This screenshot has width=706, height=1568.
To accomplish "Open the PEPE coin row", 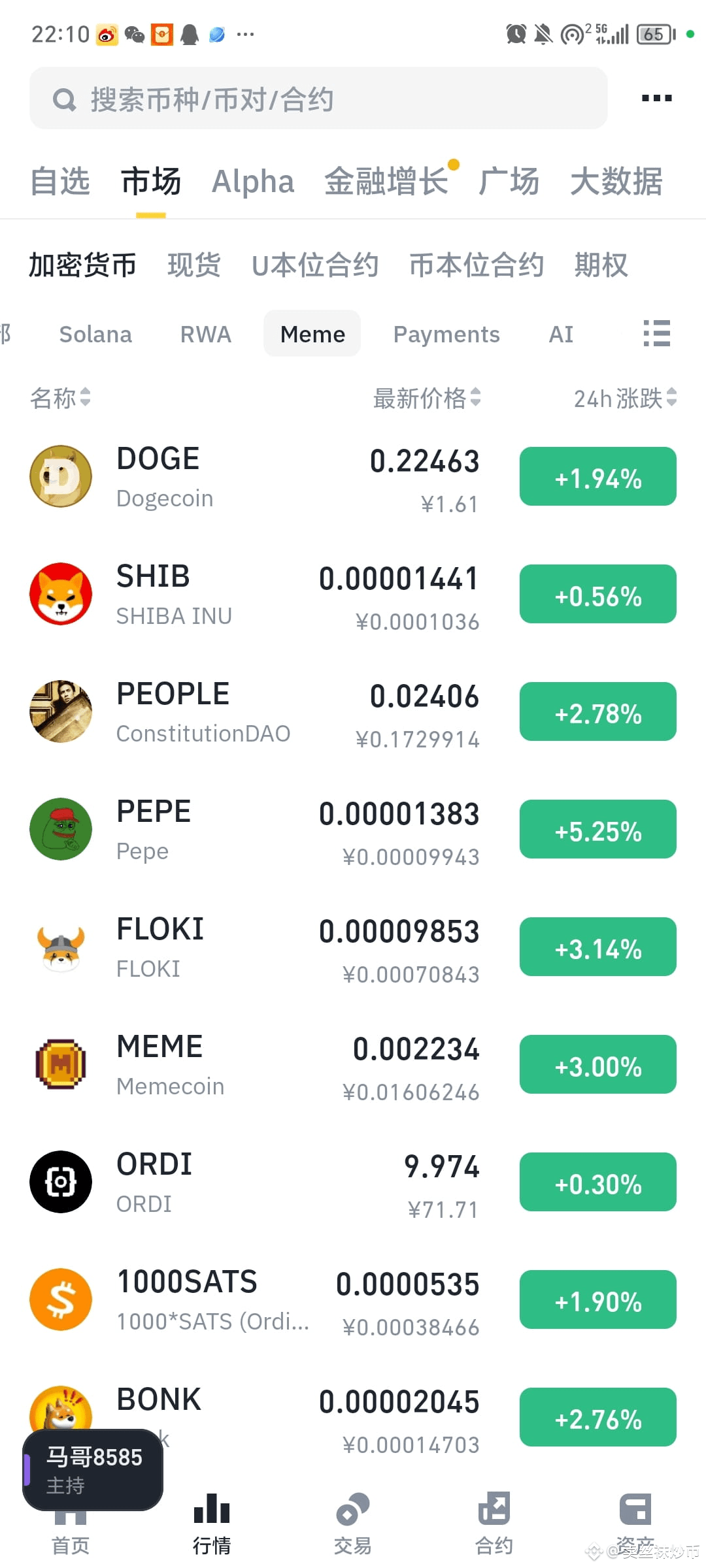I will pos(353,830).
